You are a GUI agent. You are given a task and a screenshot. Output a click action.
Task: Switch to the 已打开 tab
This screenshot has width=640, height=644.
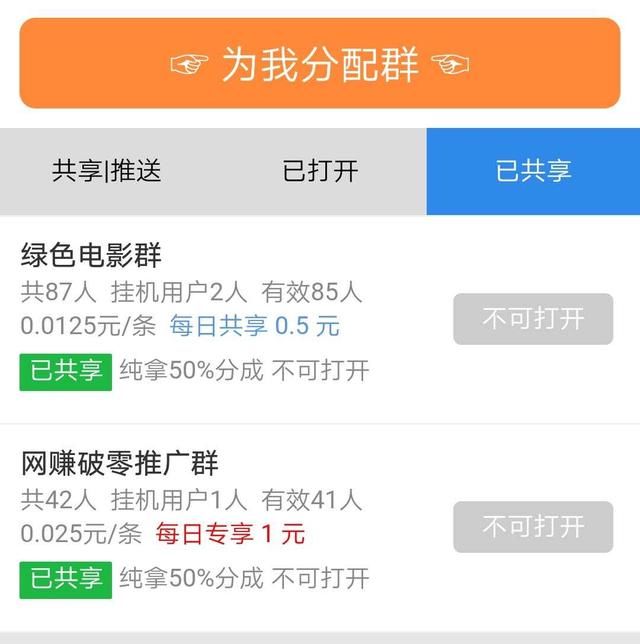320,171
